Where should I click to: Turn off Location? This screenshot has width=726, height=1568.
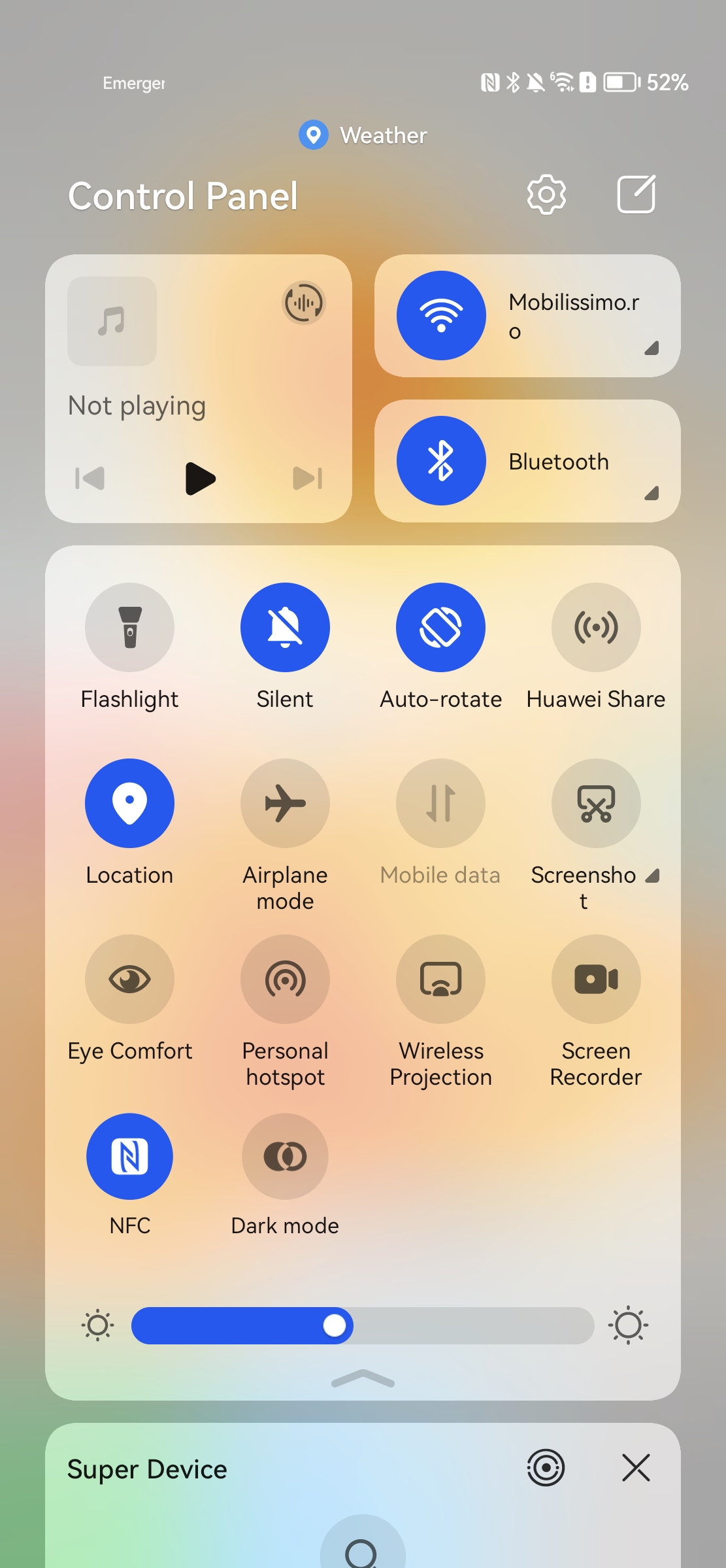(x=129, y=803)
